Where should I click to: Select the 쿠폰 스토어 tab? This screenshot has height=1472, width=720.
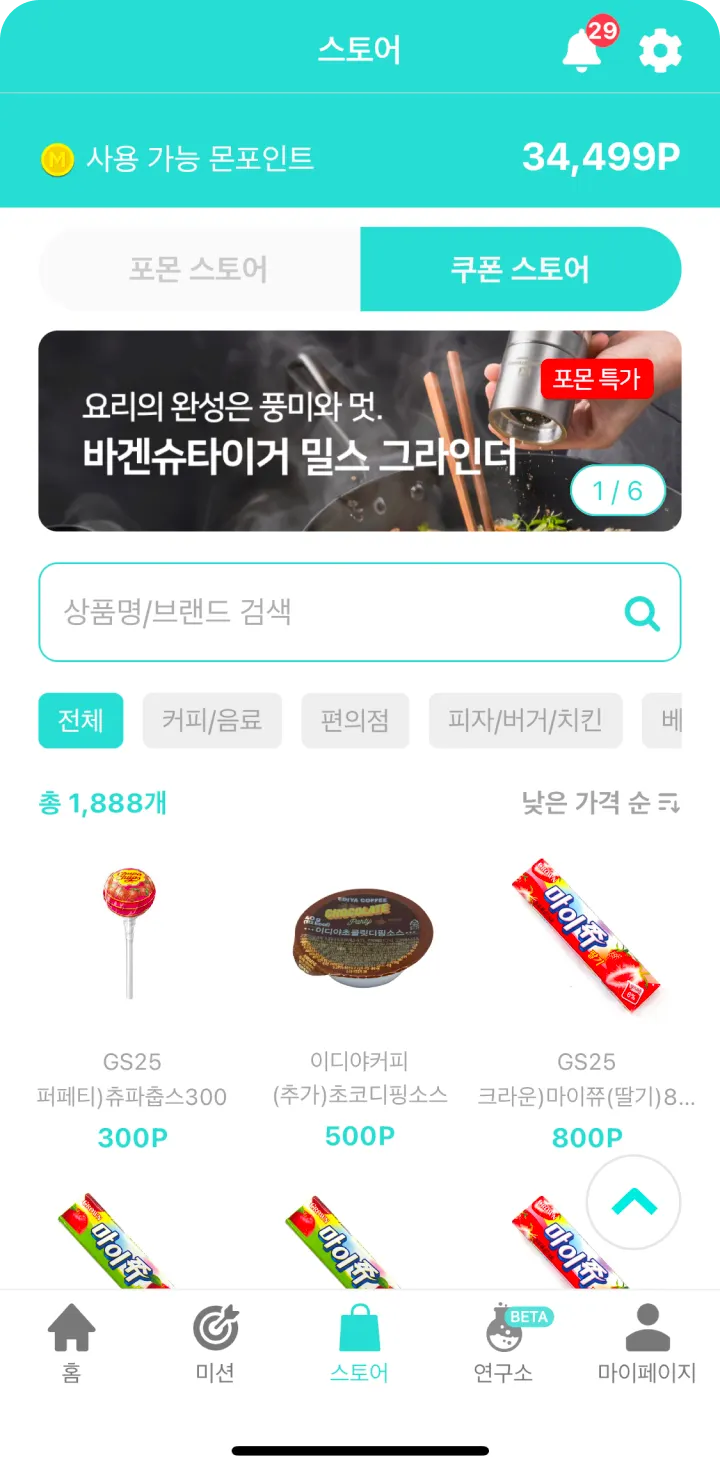click(x=520, y=269)
